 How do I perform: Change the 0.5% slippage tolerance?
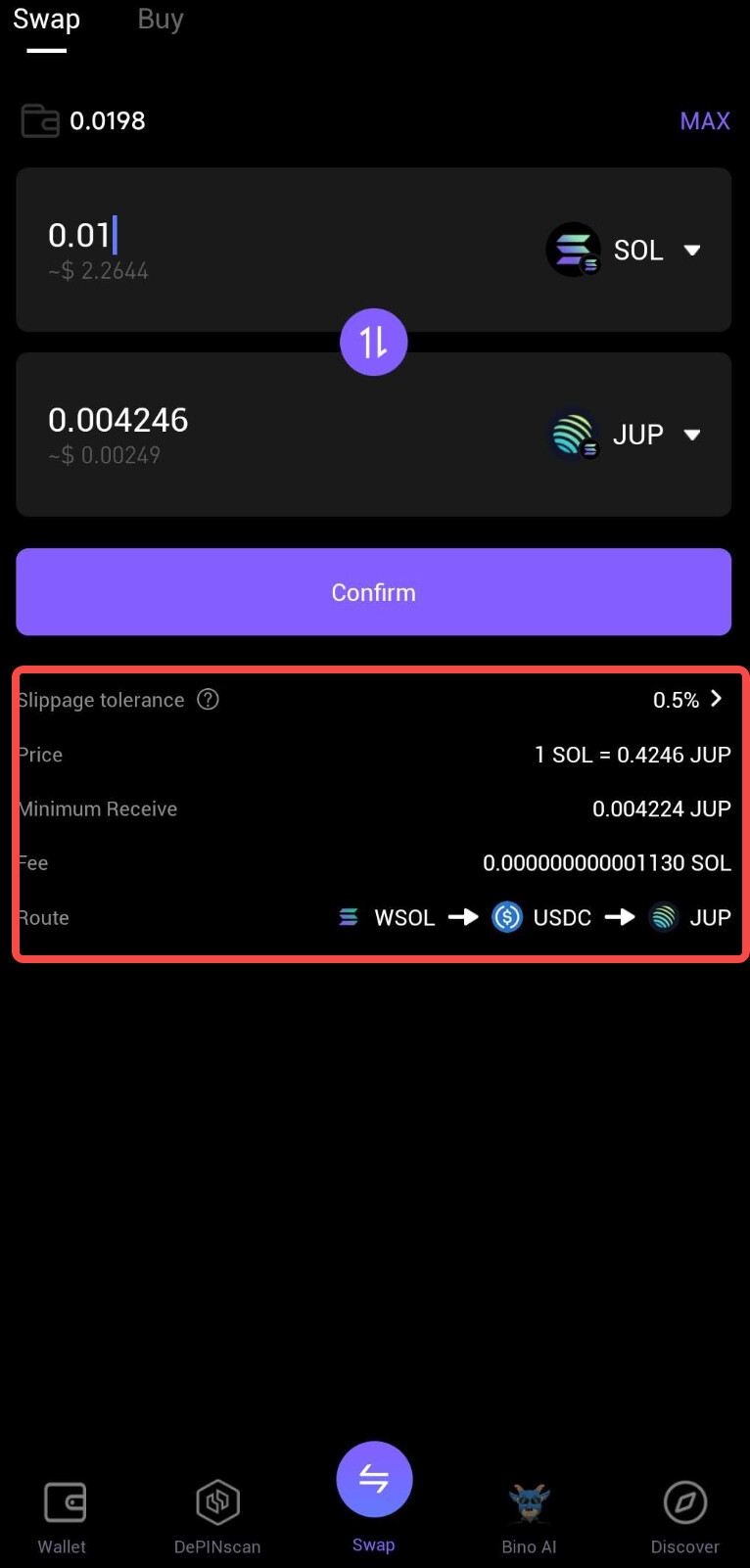click(687, 700)
